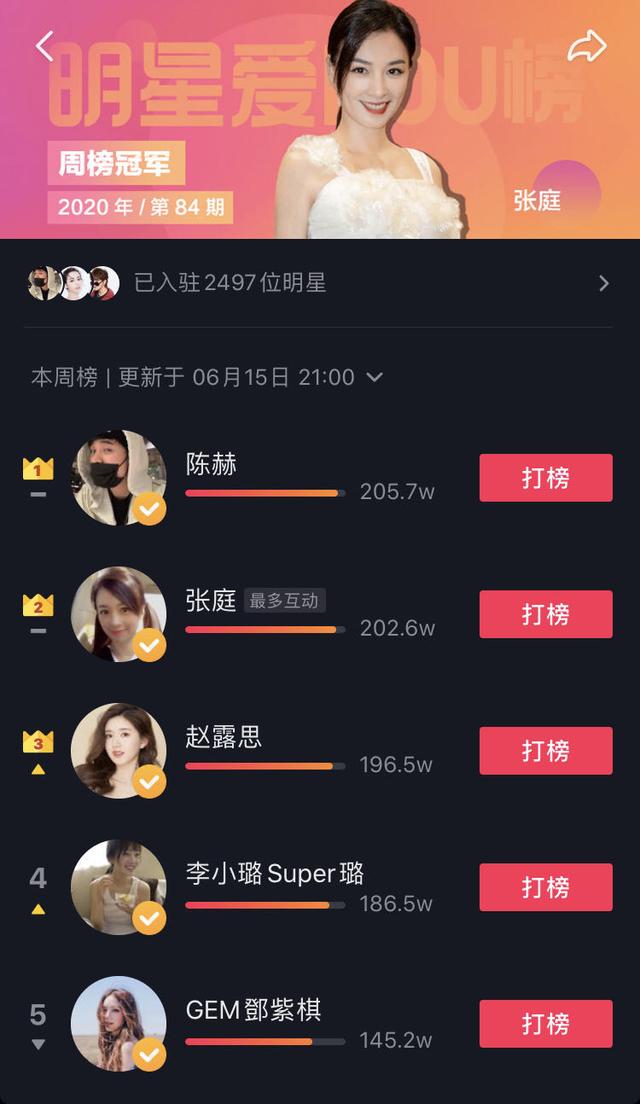Boost 李小璐 Super璐 with 打榜
Screen dimensions: 640x1104
[545, 887]
